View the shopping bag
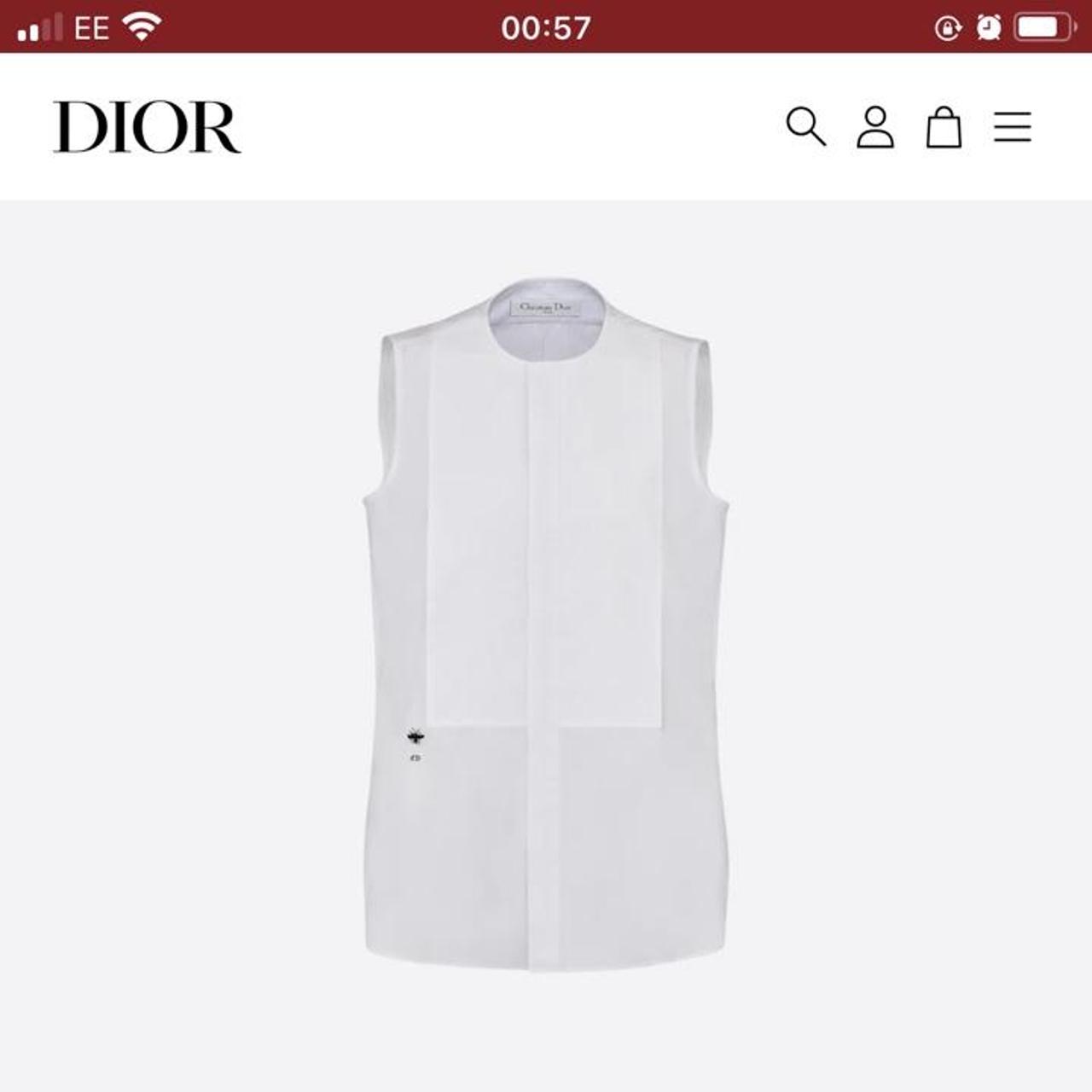The height and width of the screenshot is (1092, 1092). click(x=944, y=128)
